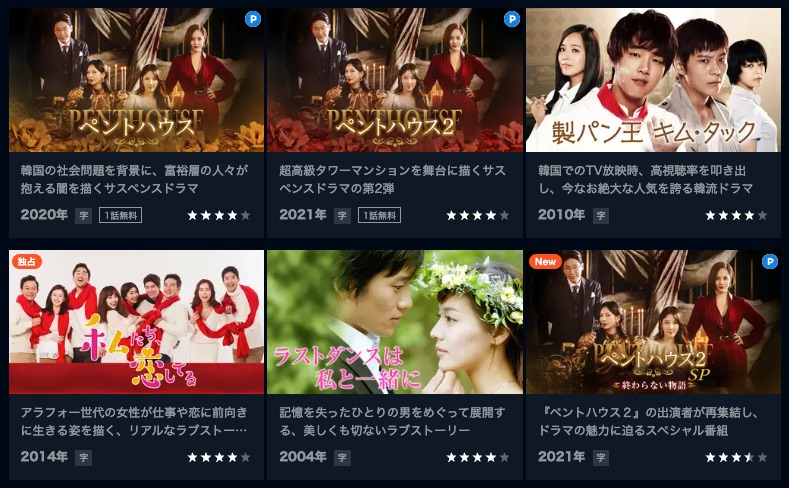Open 製パン王 キム・タック drama card
The height and width of the screenshot is (488, 789).
pos(653,82)
